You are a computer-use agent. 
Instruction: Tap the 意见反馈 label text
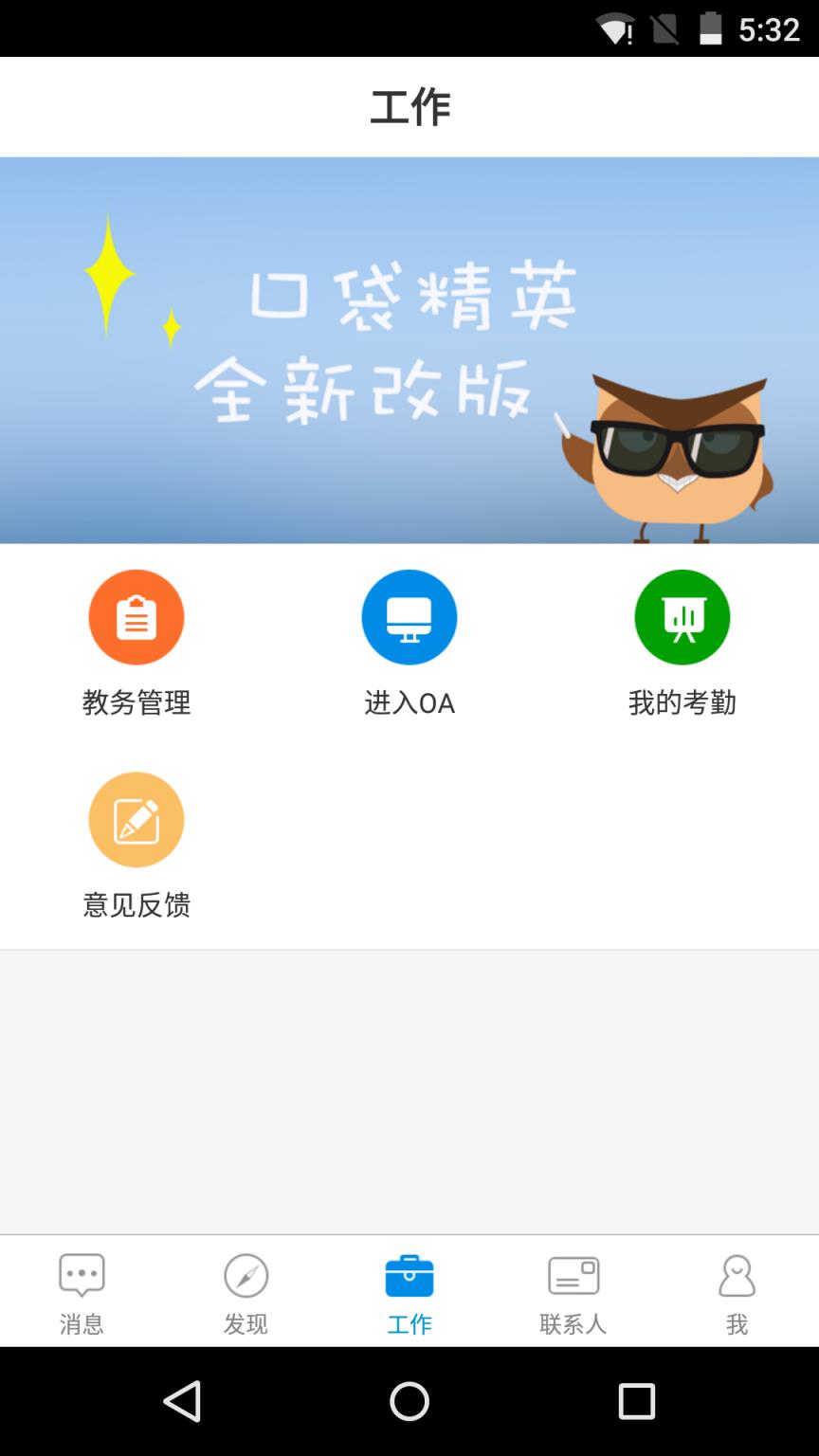(x=136, y=906)
